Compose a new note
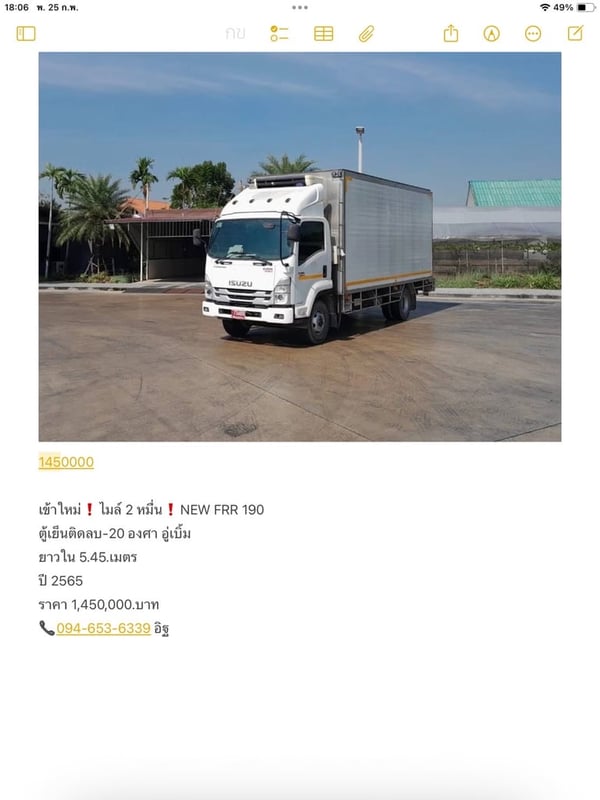This screenshot has width=600, height=800. 575,33
